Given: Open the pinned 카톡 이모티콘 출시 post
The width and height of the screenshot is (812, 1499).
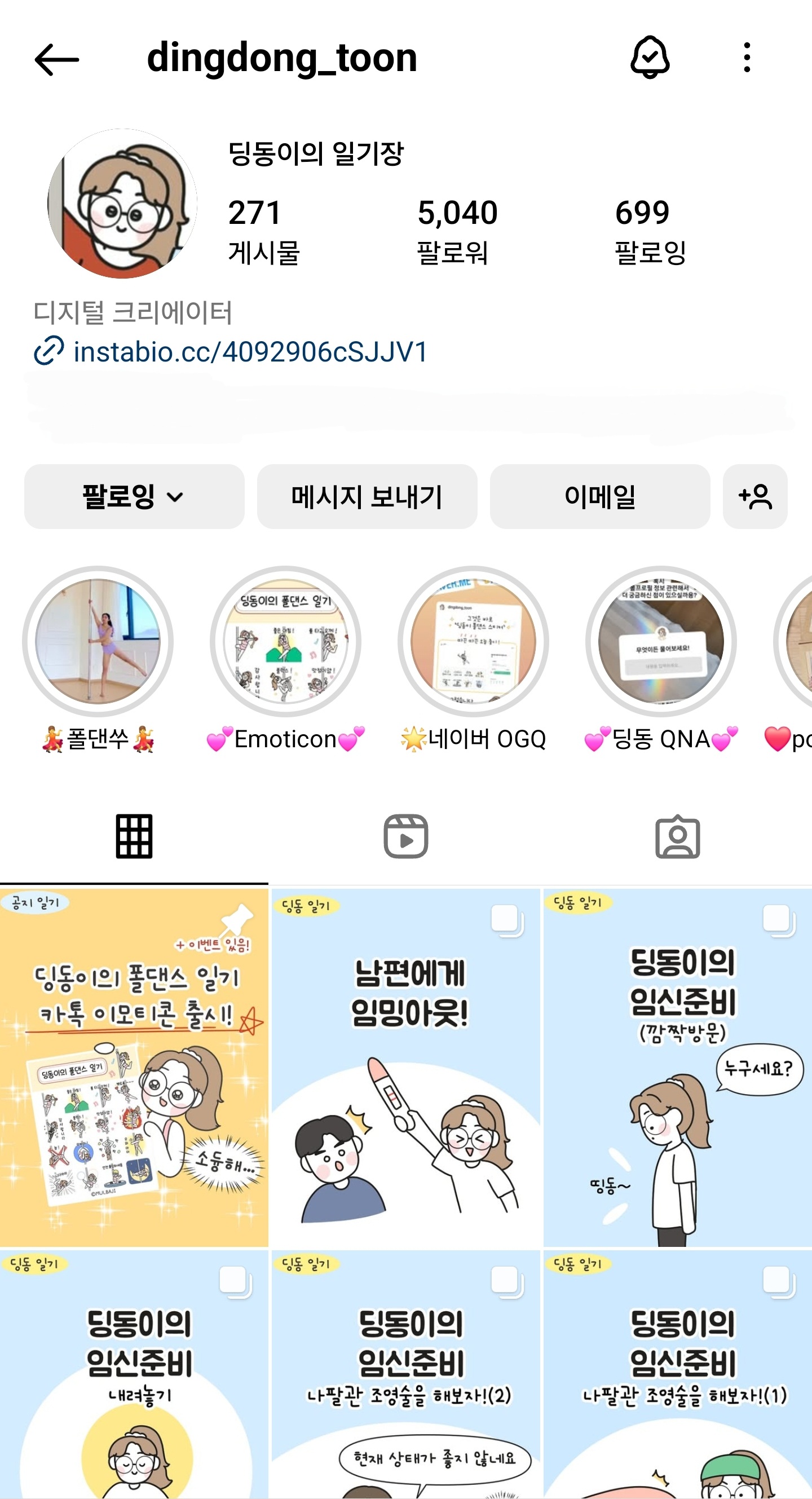Looking at the screenshot, I should (134, 1066).
